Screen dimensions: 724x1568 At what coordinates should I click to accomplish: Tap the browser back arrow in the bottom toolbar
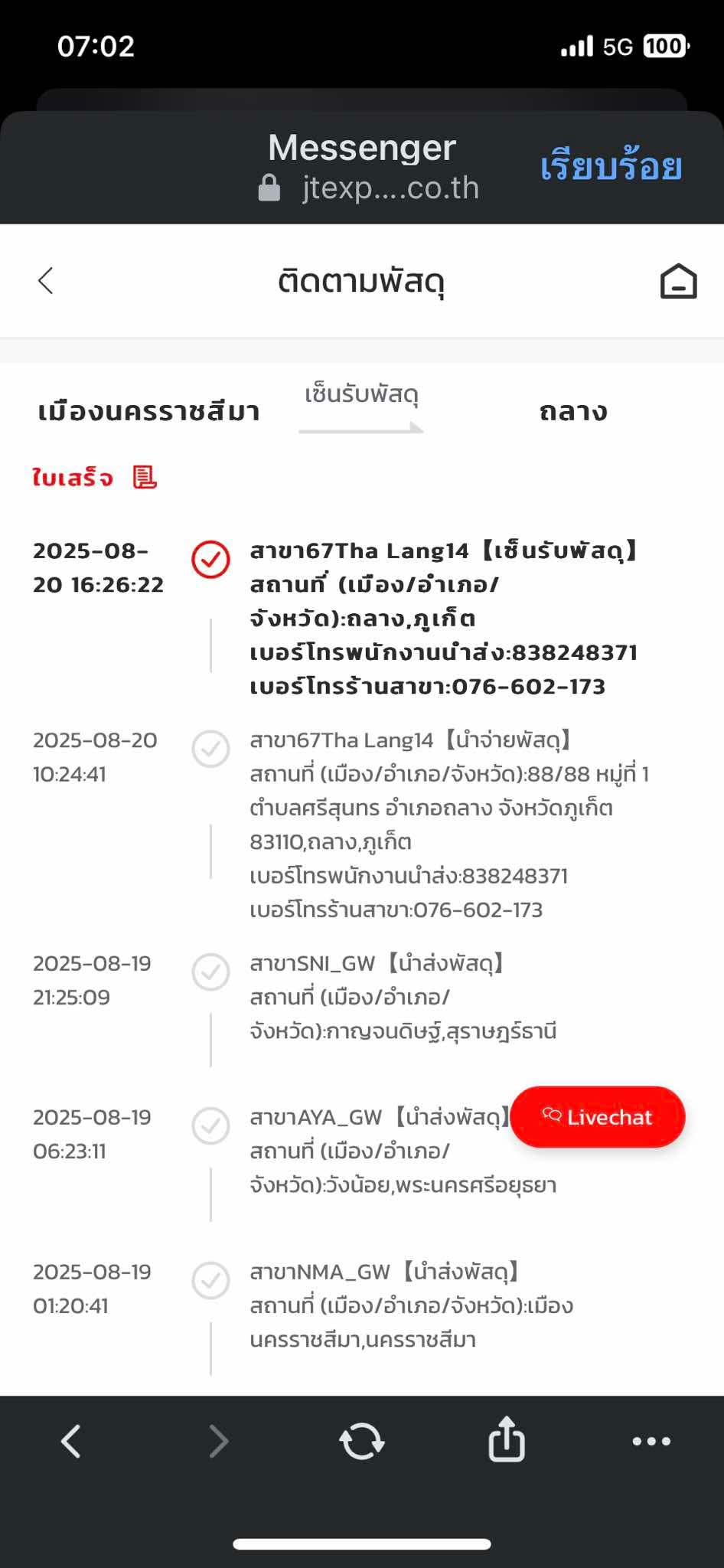(x=71, y=1442)
